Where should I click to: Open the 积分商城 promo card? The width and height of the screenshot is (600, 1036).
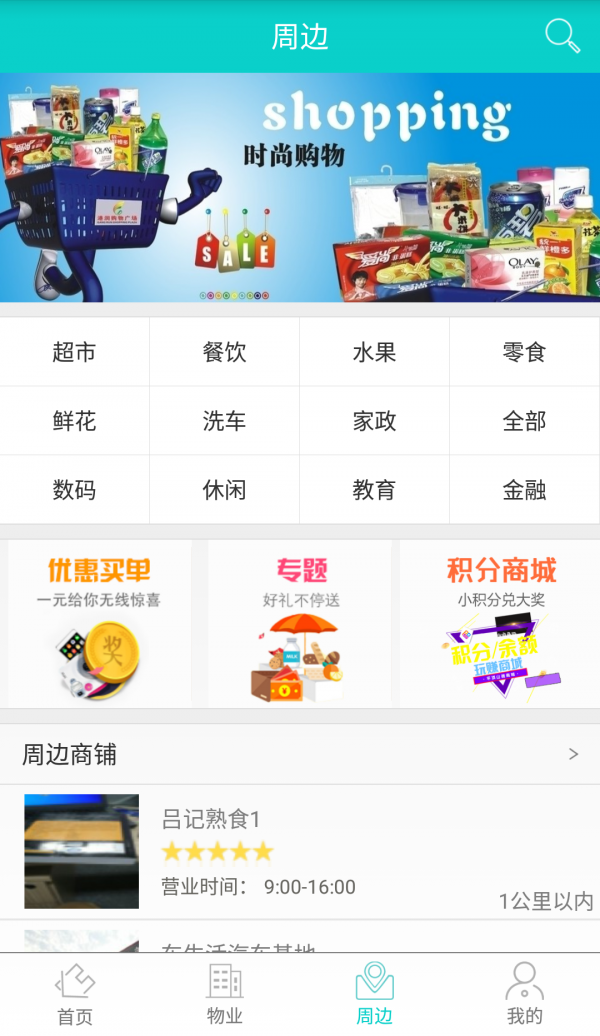(500, 624)
